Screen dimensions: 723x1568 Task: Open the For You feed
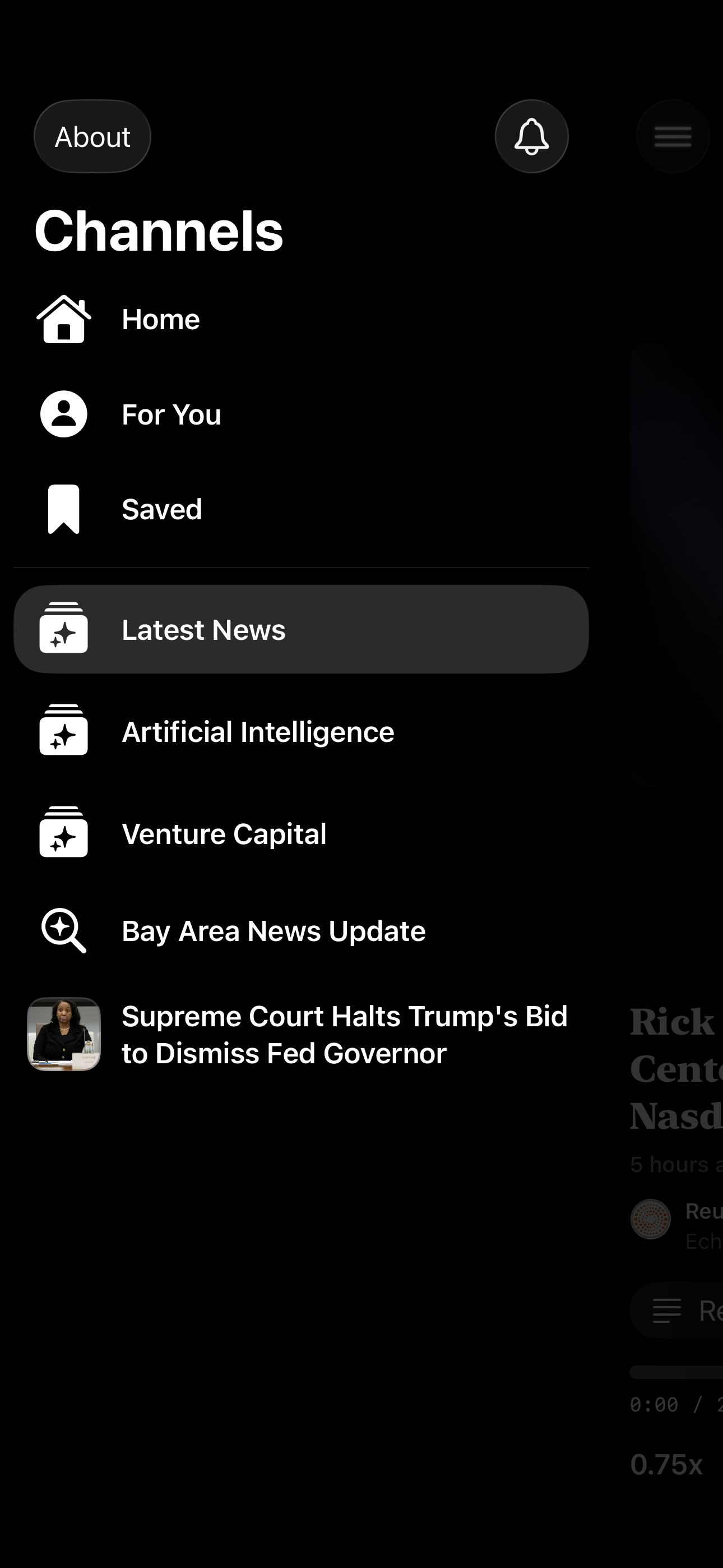(171, 414)
